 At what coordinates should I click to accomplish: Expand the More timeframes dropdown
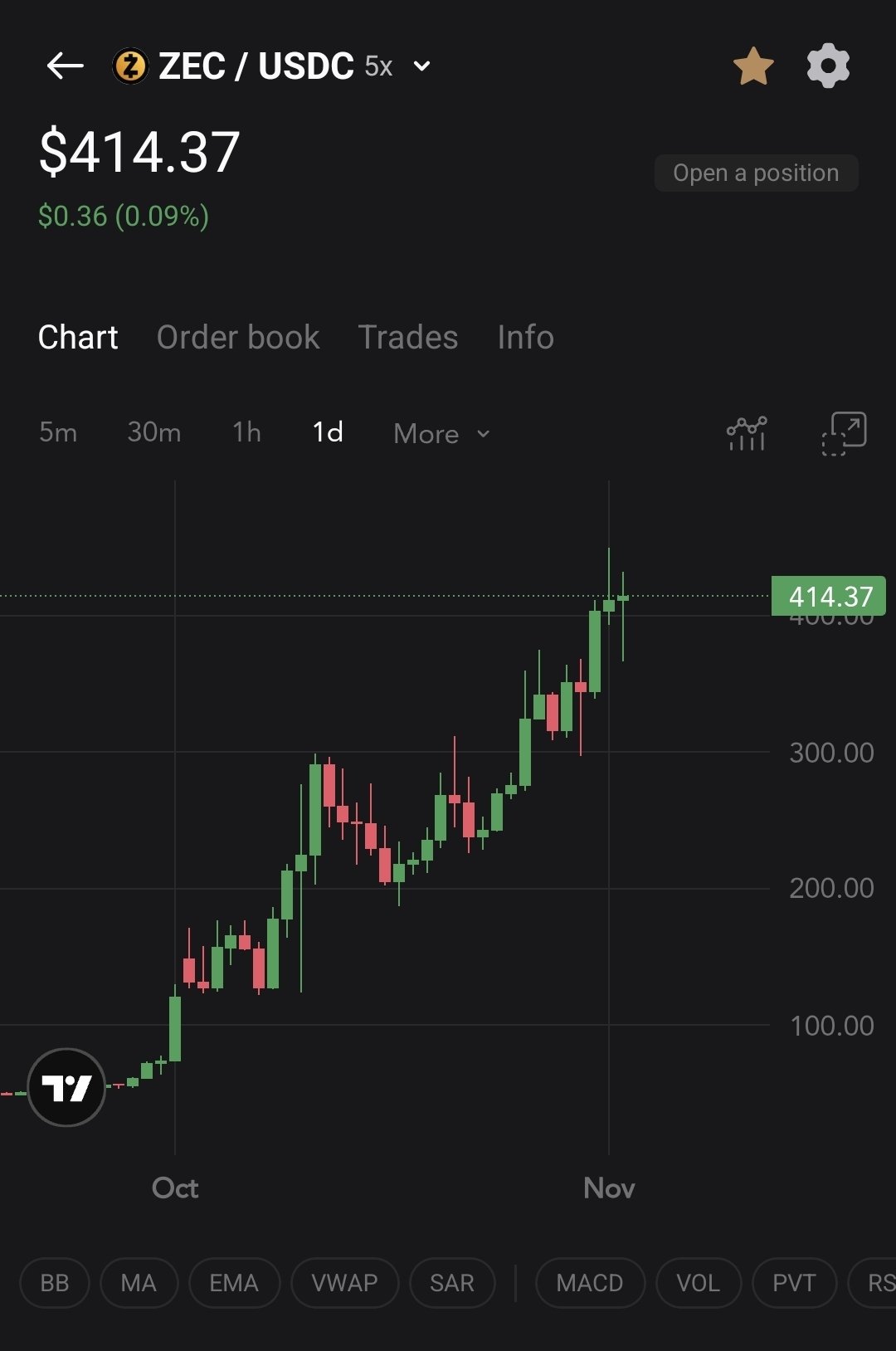[x=441, y=434]
